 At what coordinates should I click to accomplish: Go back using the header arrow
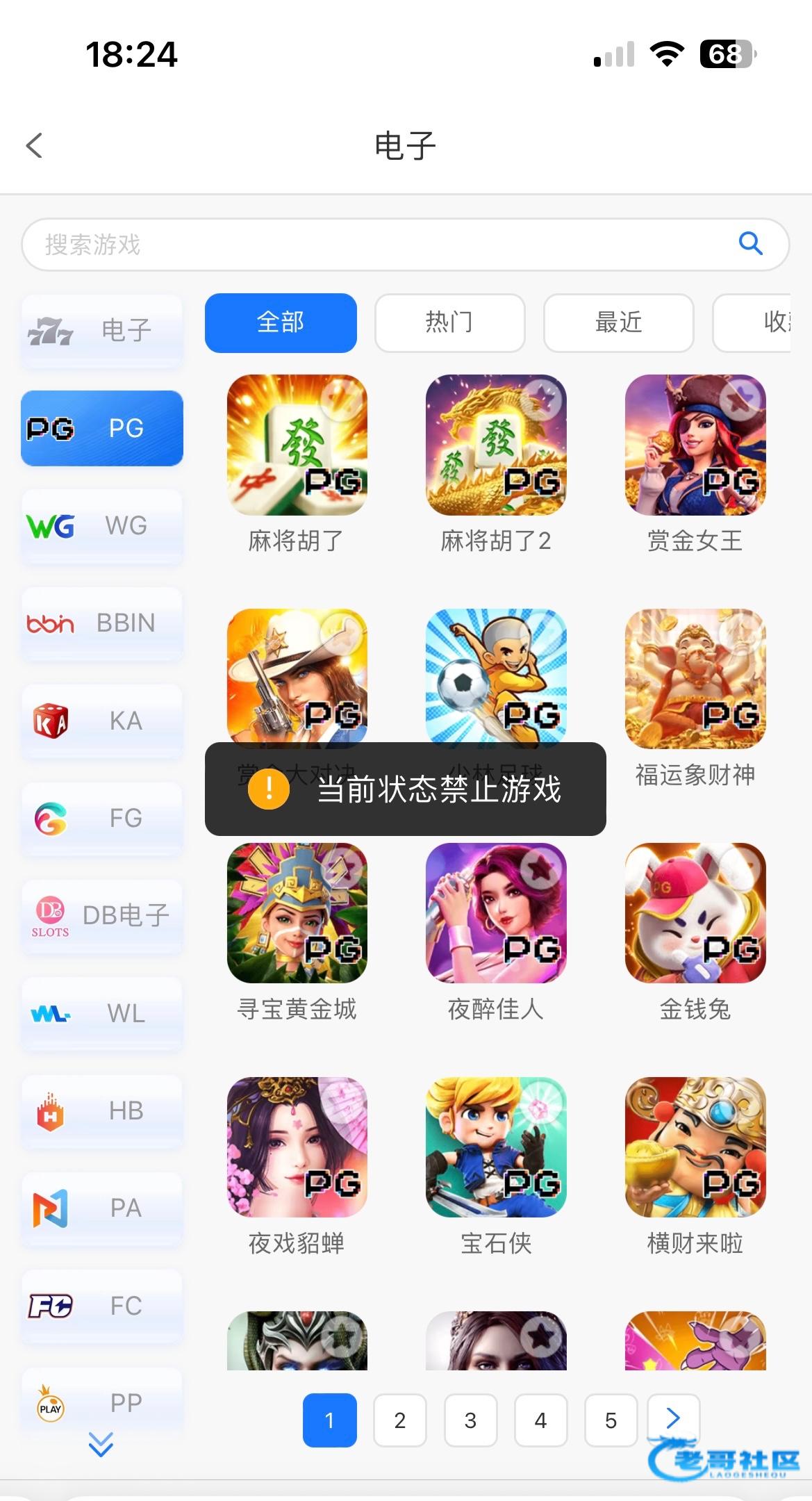(34, 146)
